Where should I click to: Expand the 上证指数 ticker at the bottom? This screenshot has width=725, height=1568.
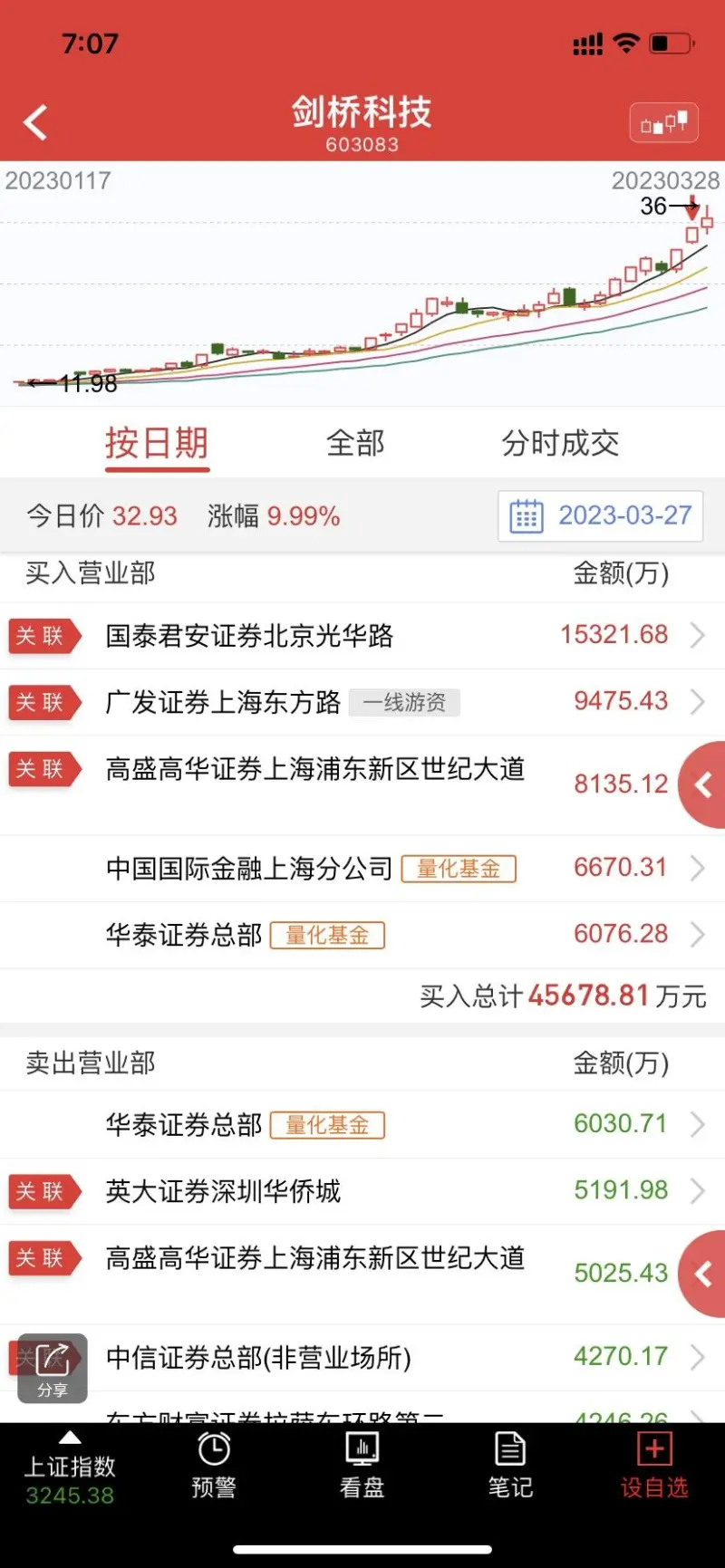tap(70, 1468)
